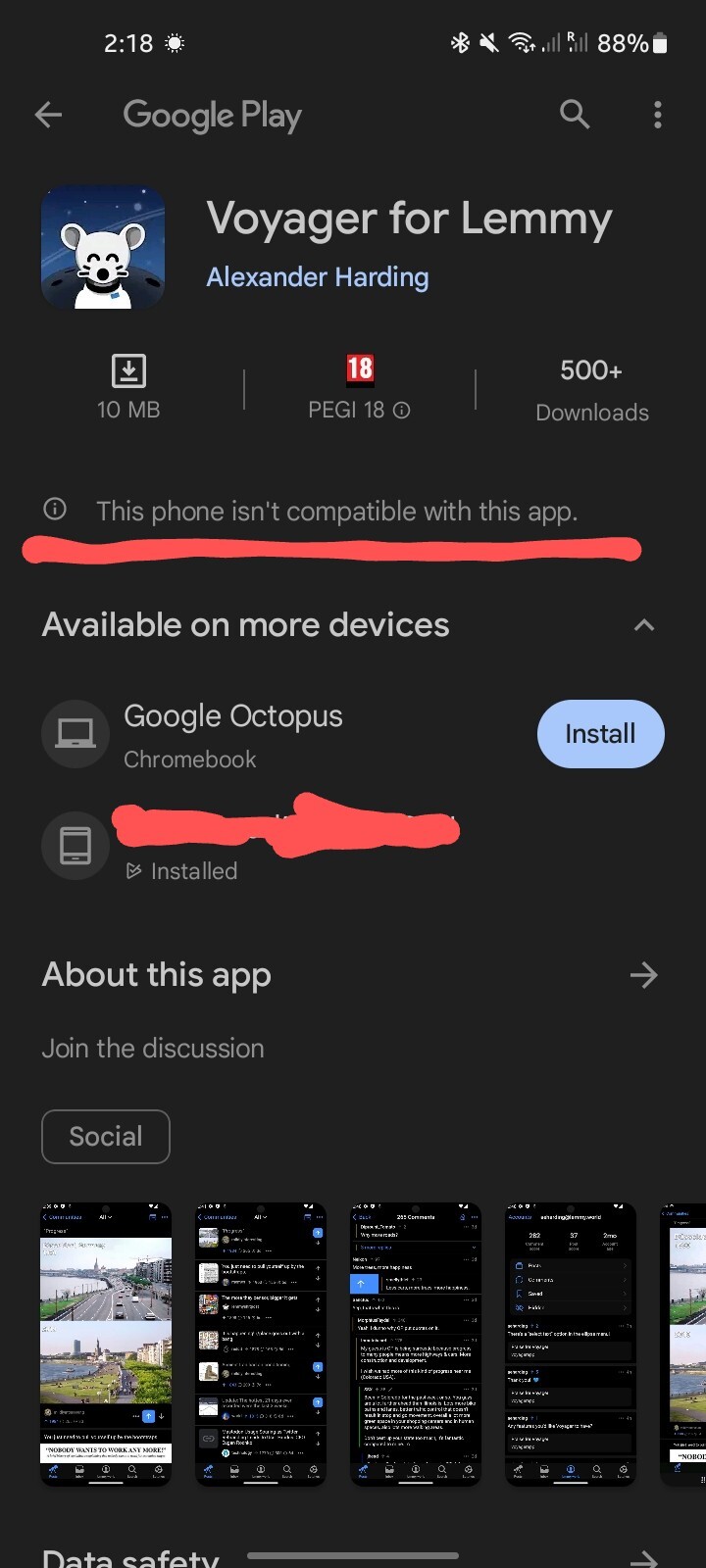706x1568 pixels.
Task: Open developer Alexander Harding's page
Action: (317, 277)
